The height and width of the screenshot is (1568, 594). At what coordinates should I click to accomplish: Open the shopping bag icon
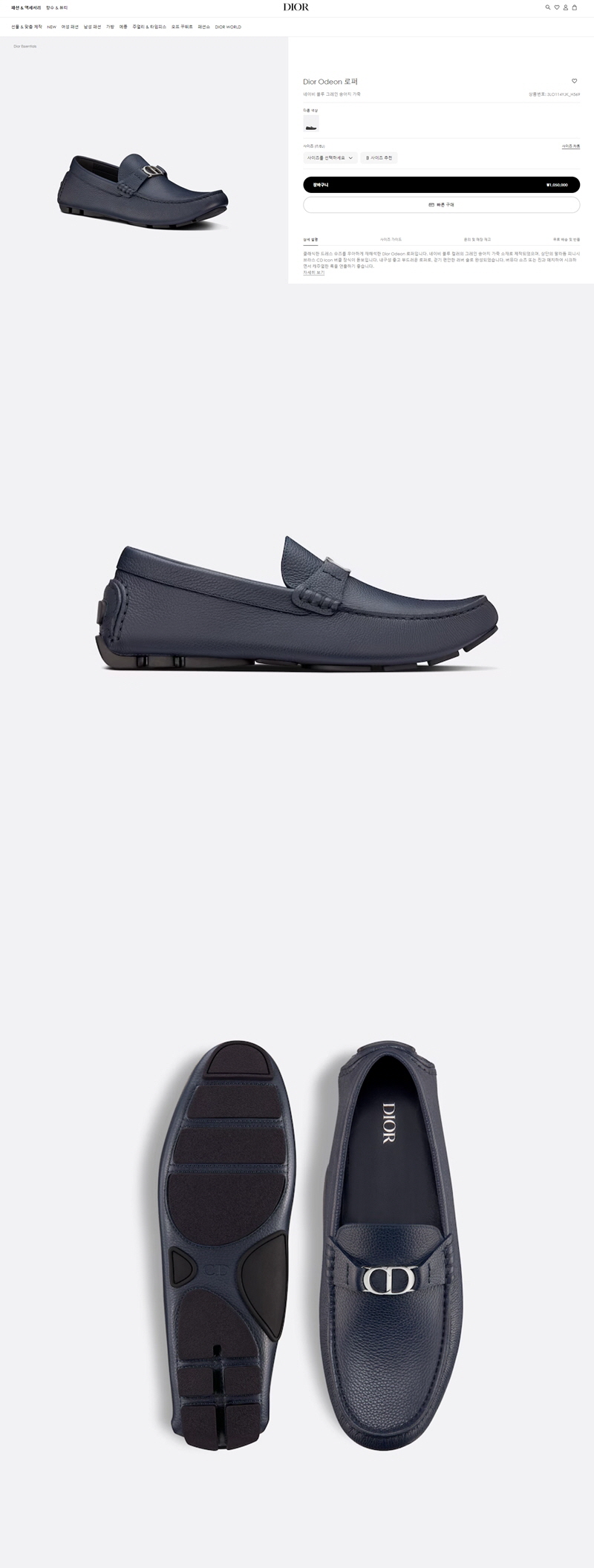574,7
